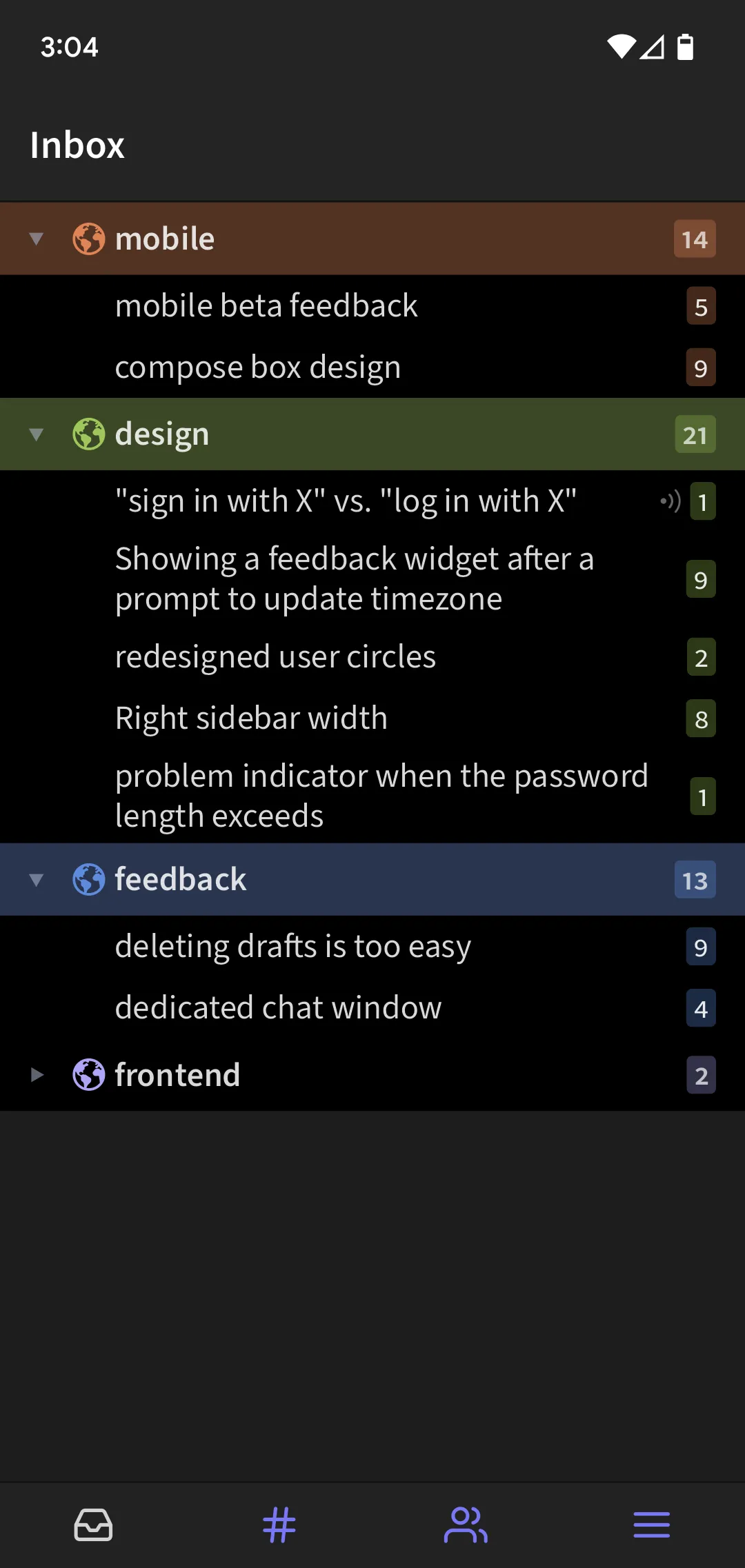Image resolution: width=745 pixels, height=1568 pixels.
Task: Switch to the Inbox tab
Action: (93, 1525)
